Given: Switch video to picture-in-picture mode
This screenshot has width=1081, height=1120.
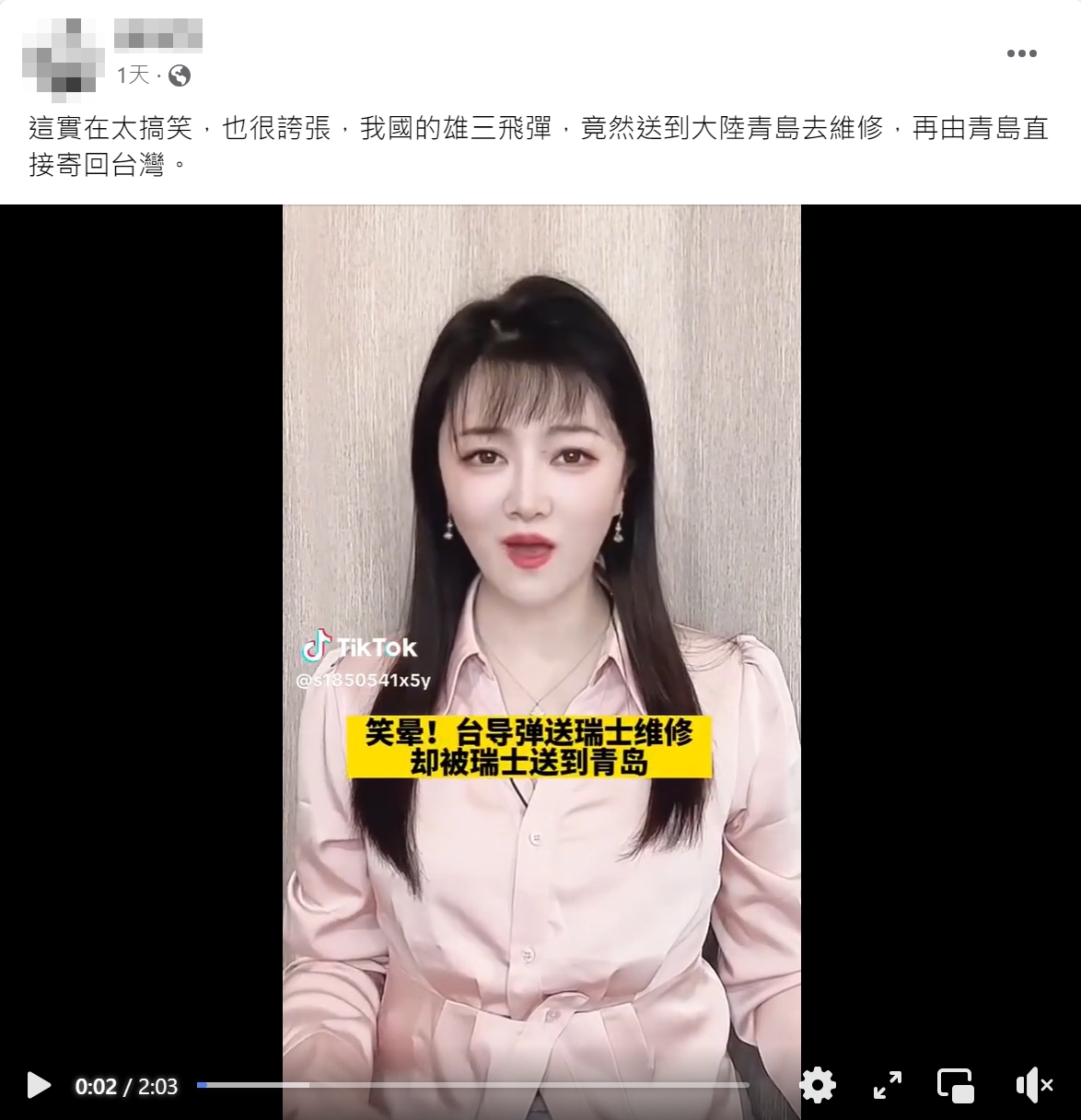Looking at the screenshot, I should tap(955, 1086).
